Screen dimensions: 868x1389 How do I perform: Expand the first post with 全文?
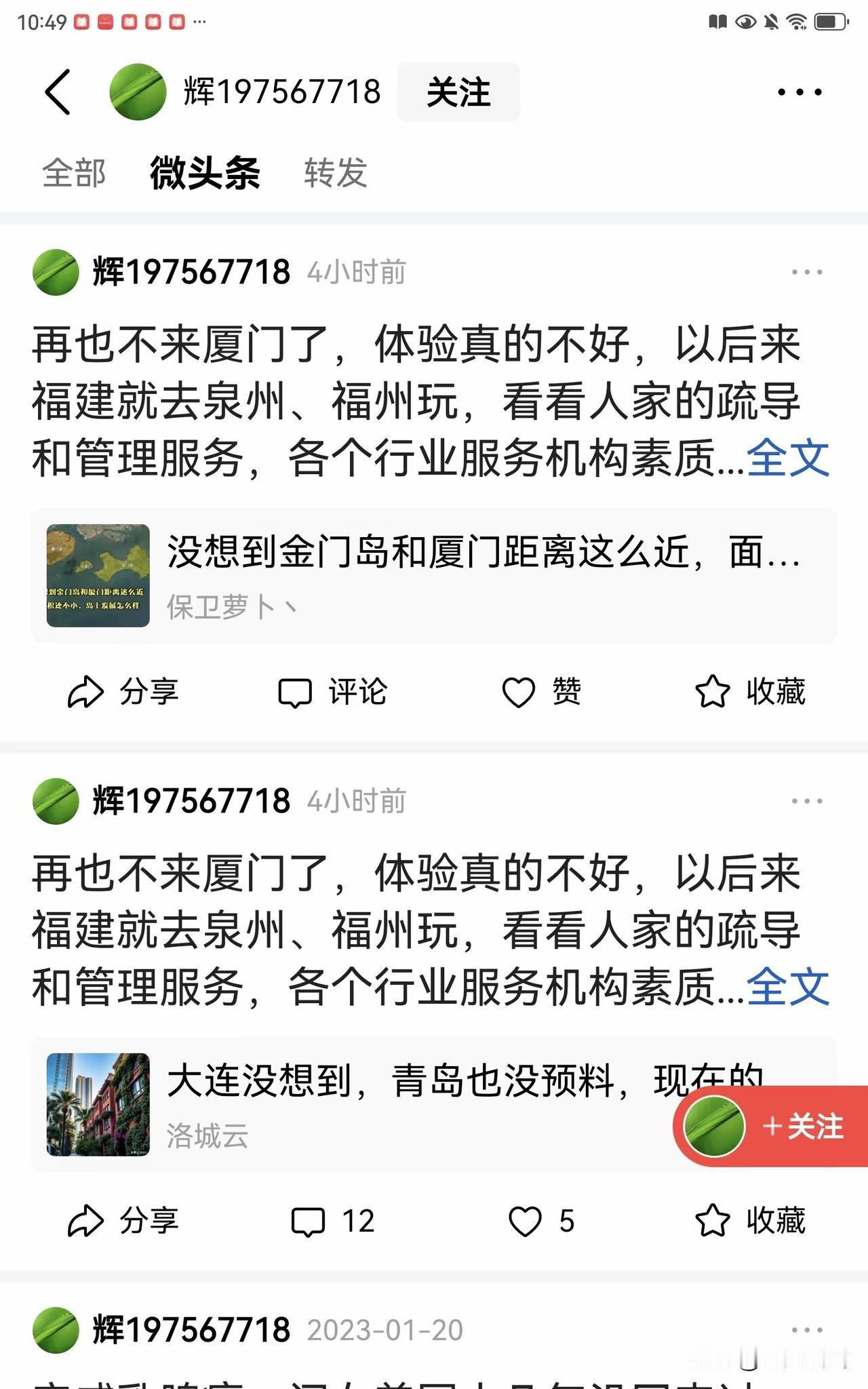click(x=787, y=458)
